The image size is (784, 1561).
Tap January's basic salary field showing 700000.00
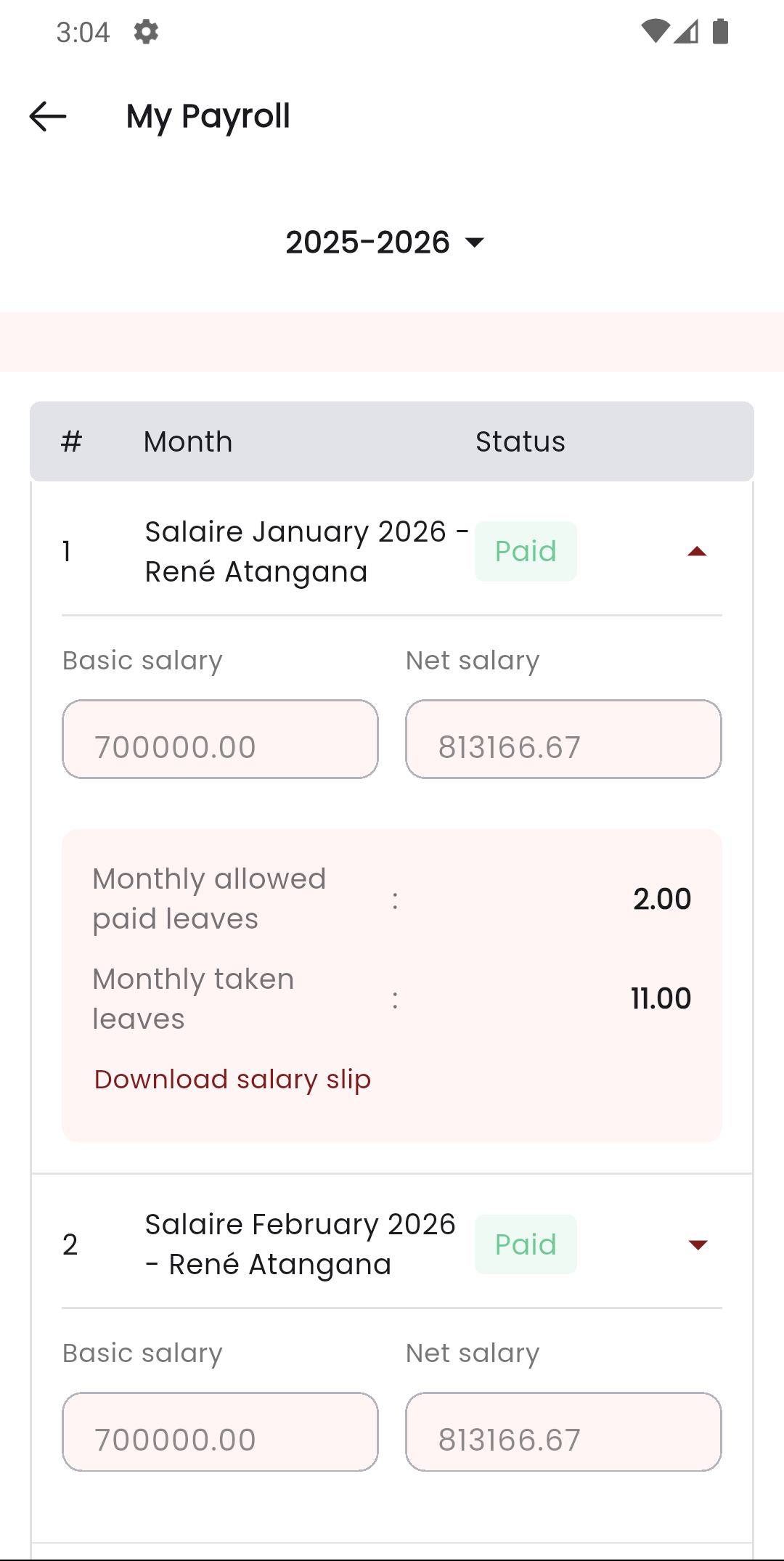click(220, 738)
